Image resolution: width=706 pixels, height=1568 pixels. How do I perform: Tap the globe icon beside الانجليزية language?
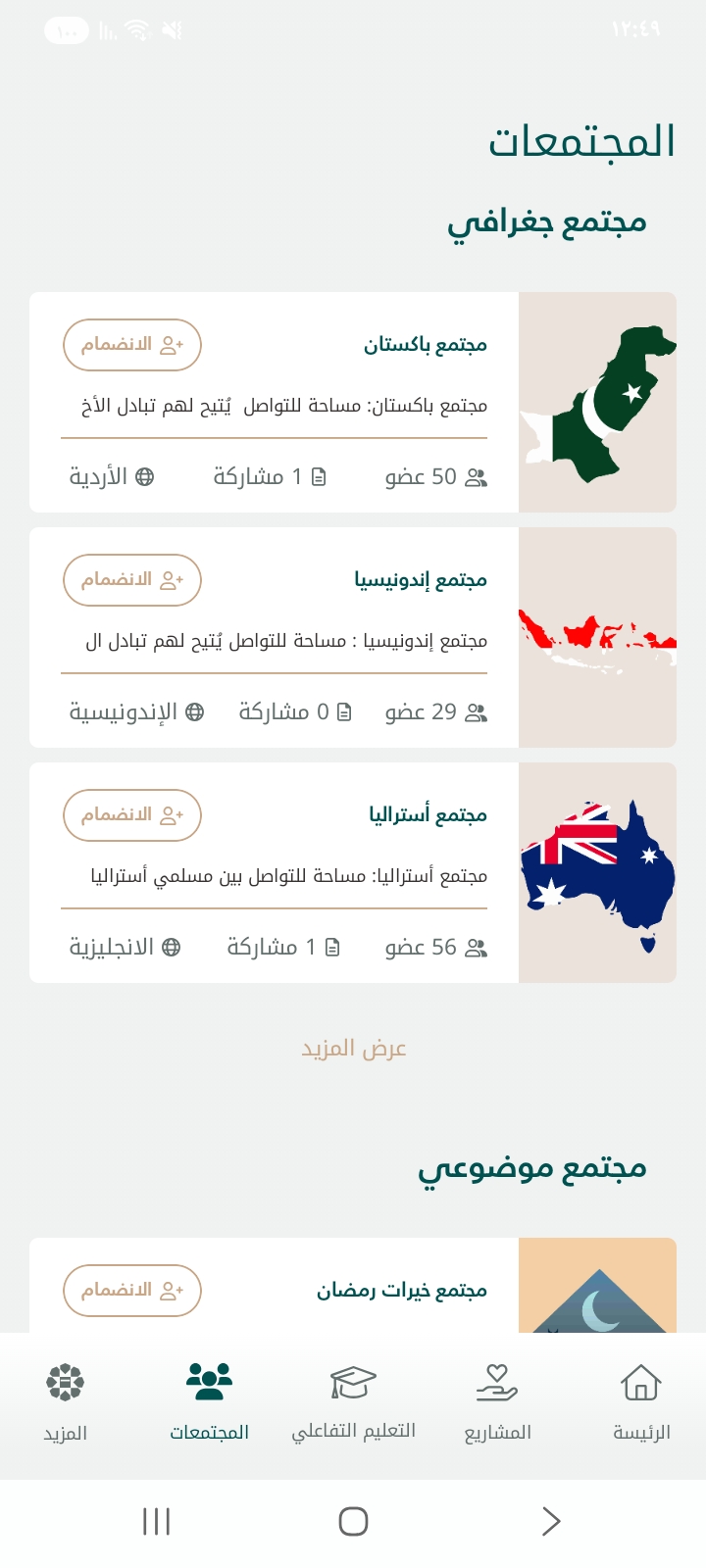tap(174, 947)
